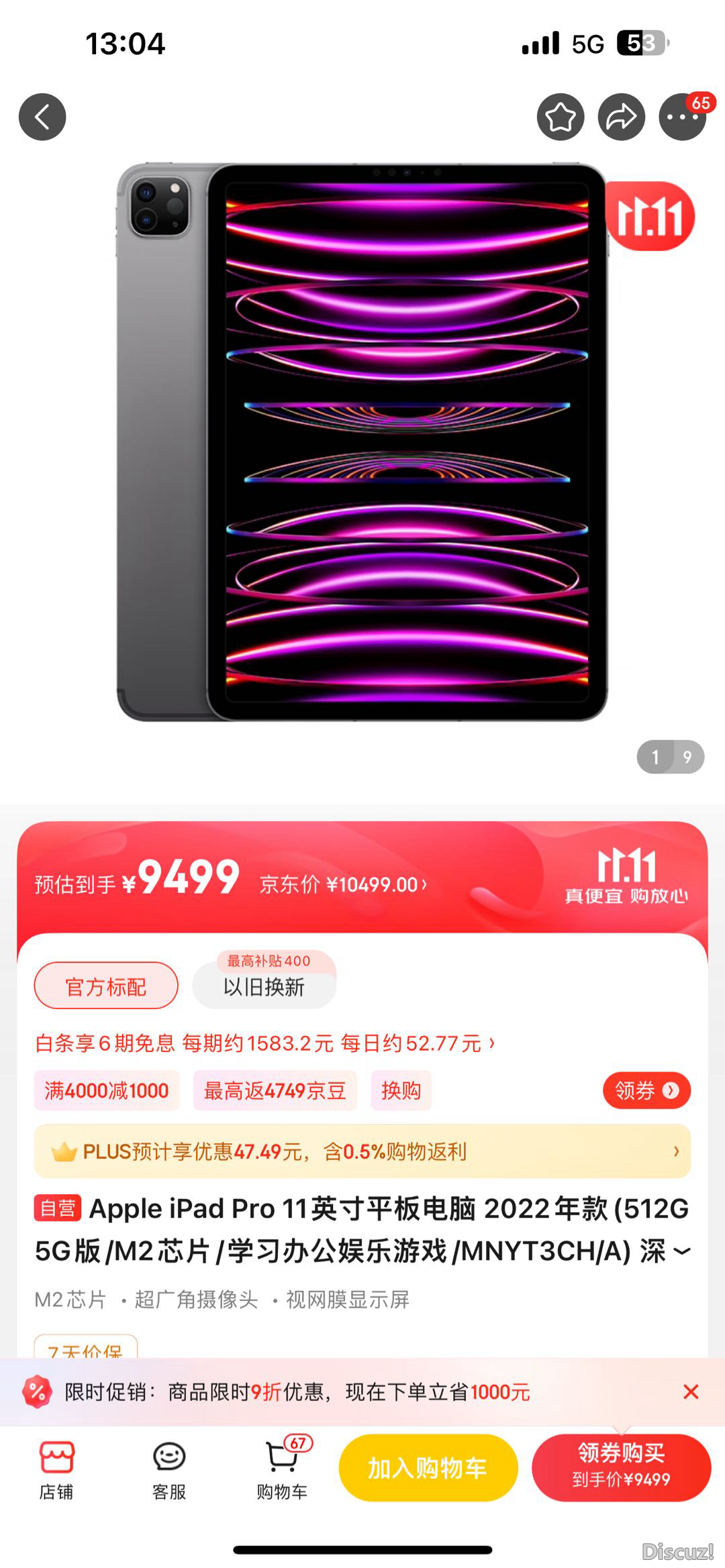This screenshot has height=1568, width=725.
Task: Add this iPad to favorites
Action: (x=561, y=117)
